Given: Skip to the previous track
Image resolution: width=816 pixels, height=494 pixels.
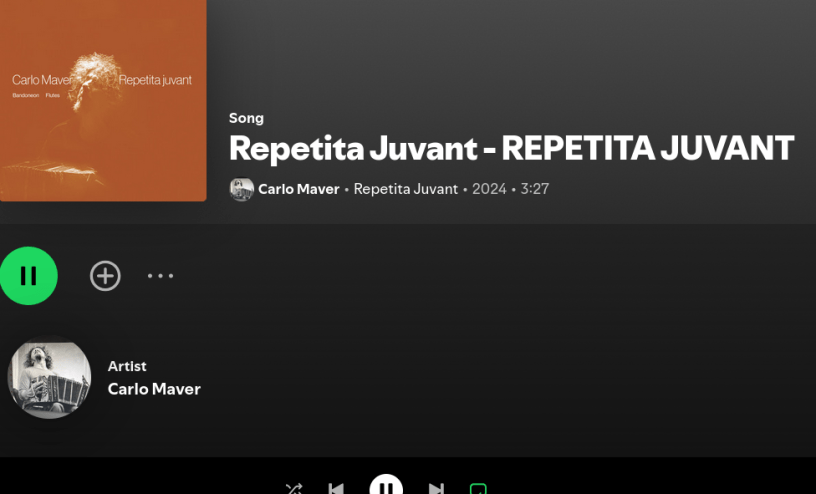Looking at the screenshot, I should pos(337,488).
